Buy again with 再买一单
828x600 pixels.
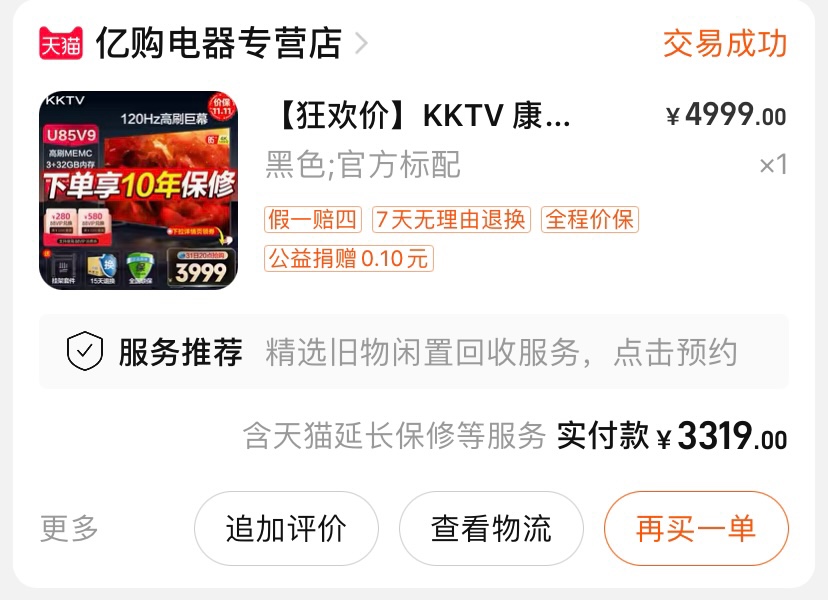[696, 529]
